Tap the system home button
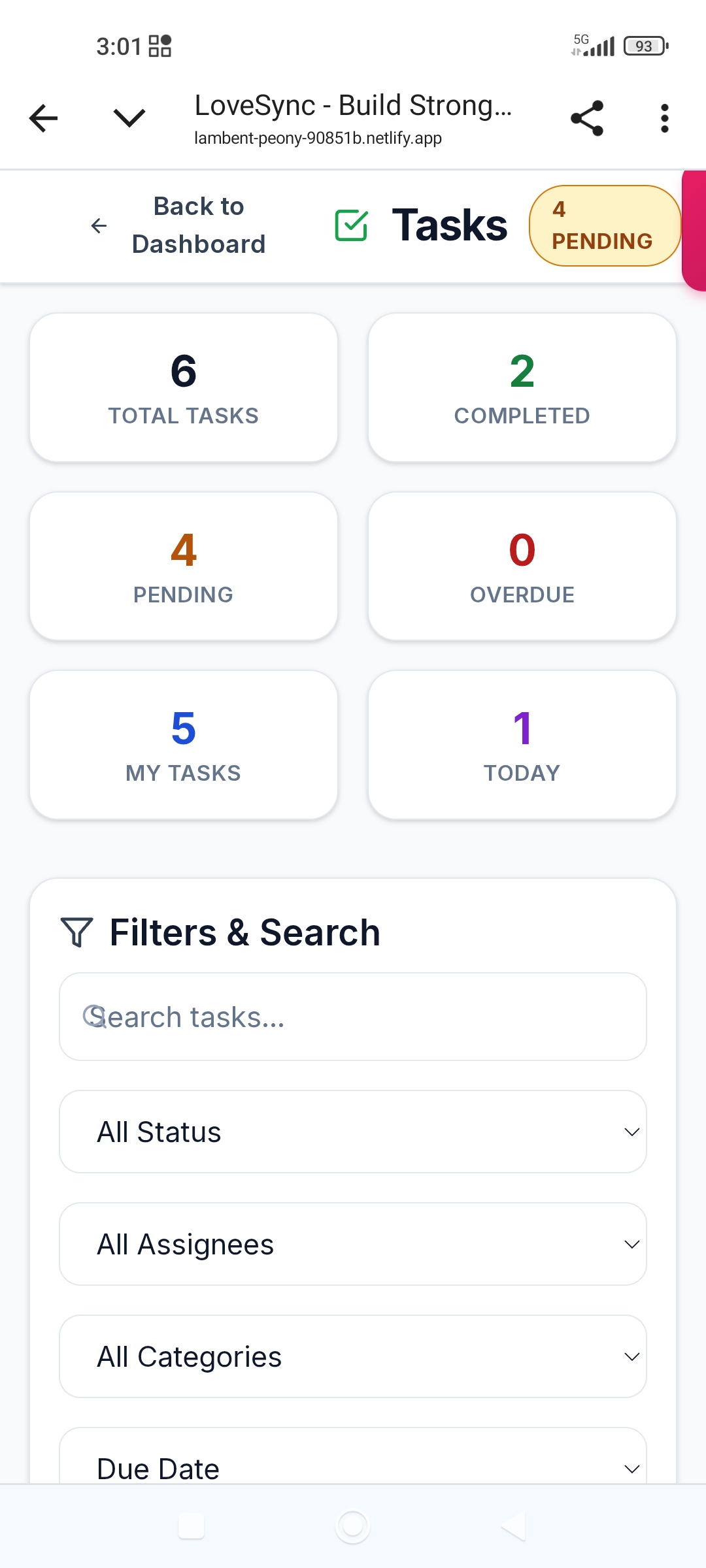 pos(353,1526)
